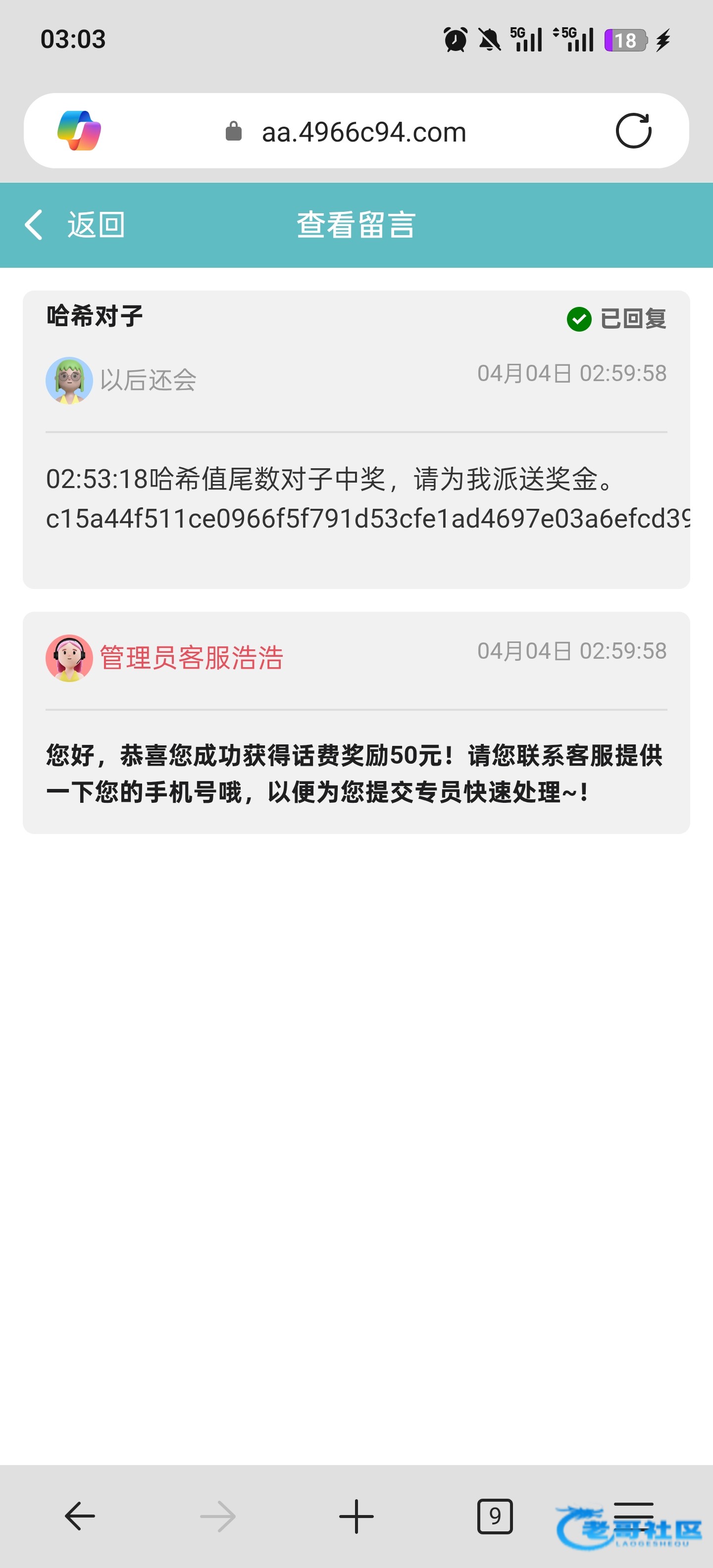The width and height of the screenshot is (713, 1568).
Task: Open the tab switcher showing 9 tabs
Action: tap(495, 1516)
